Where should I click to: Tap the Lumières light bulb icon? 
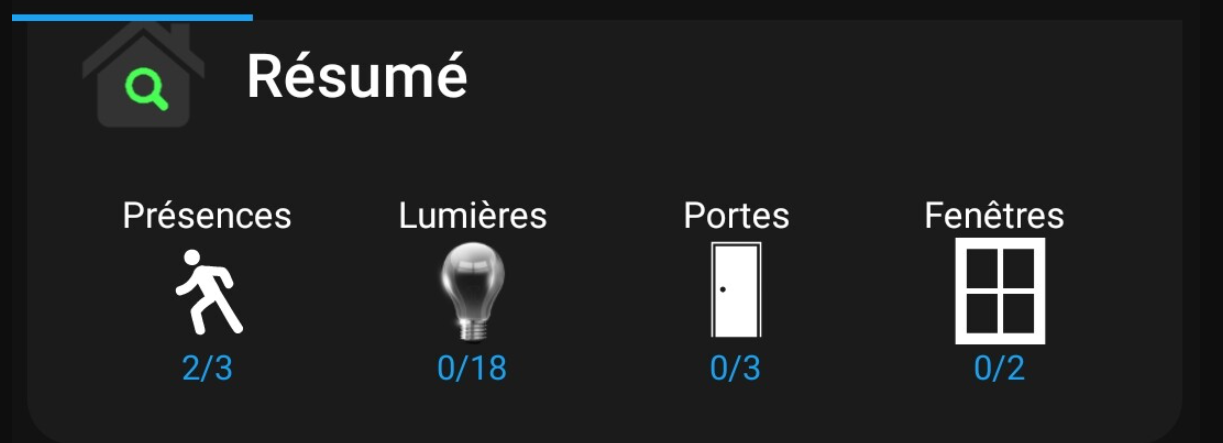(472, 292)
